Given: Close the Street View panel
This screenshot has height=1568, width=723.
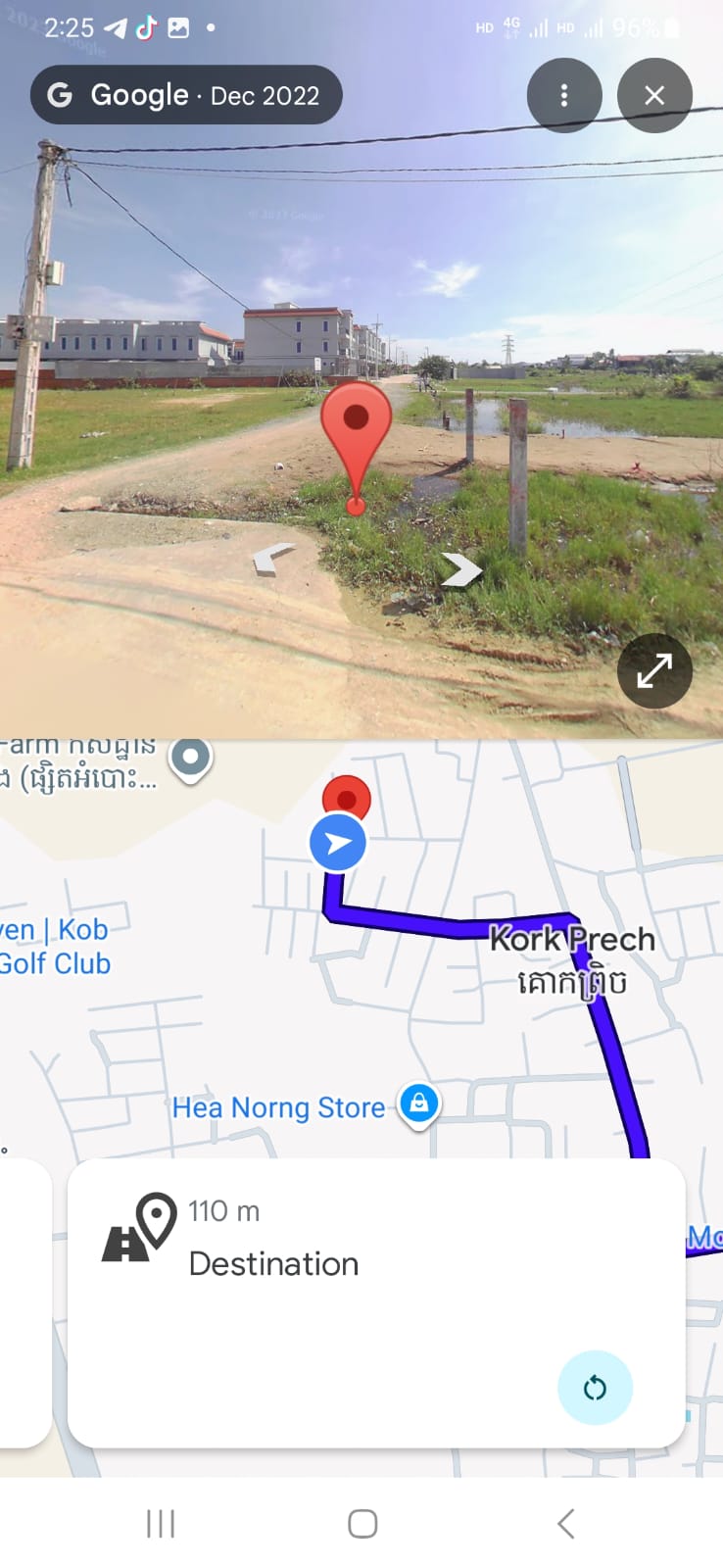Looking at the screenshot, I should pos(654,95).
